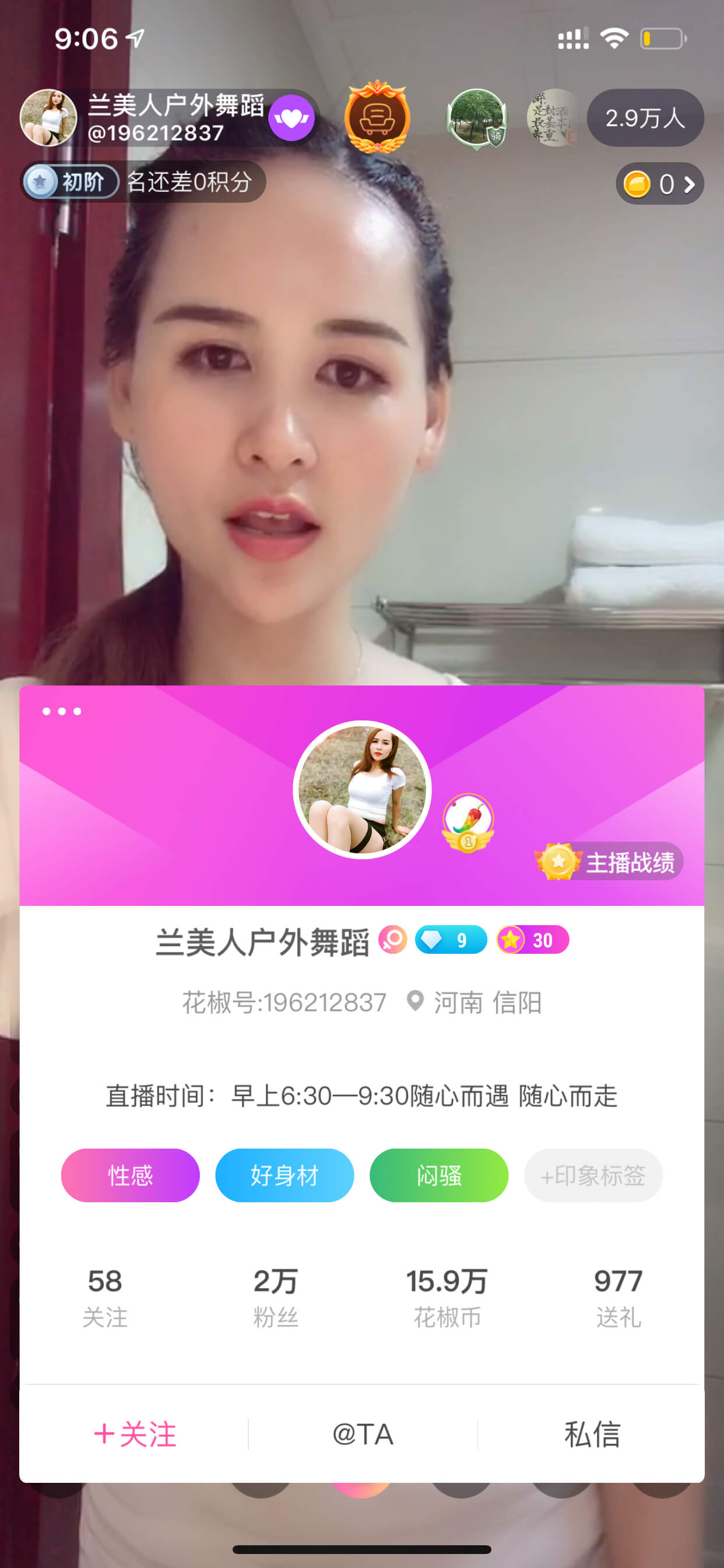Select the 性感 impression tag
This screenshot has height=1568, width=724.
click(130, 1175)
